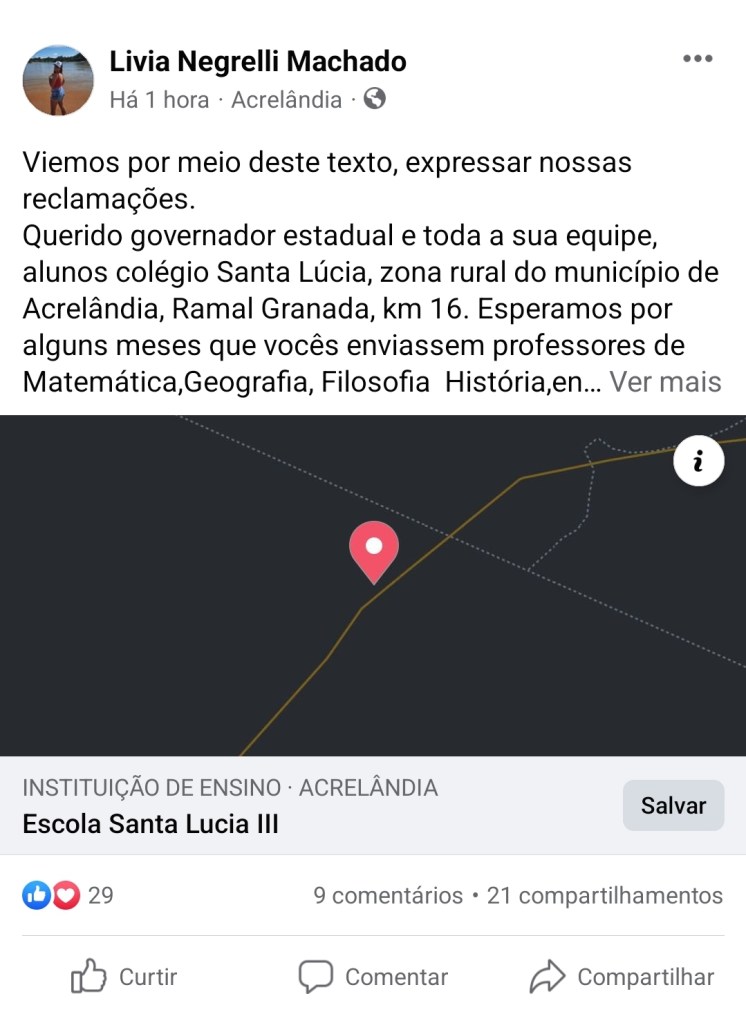Viewport: 746px width, 1023px height.
Task: Expand the post with Ver mais
Action: 665,382
